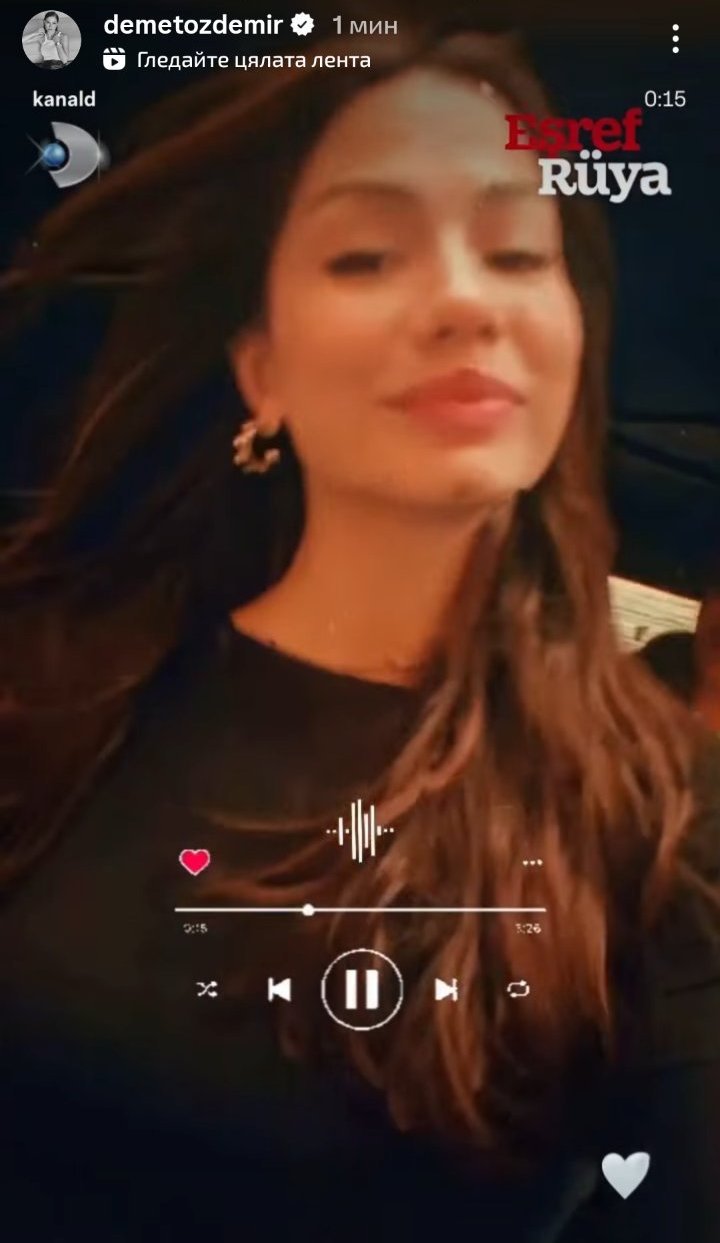Like this story with the heart
This screenshot has width=720, height=1243.
(x=626, y=1174)
